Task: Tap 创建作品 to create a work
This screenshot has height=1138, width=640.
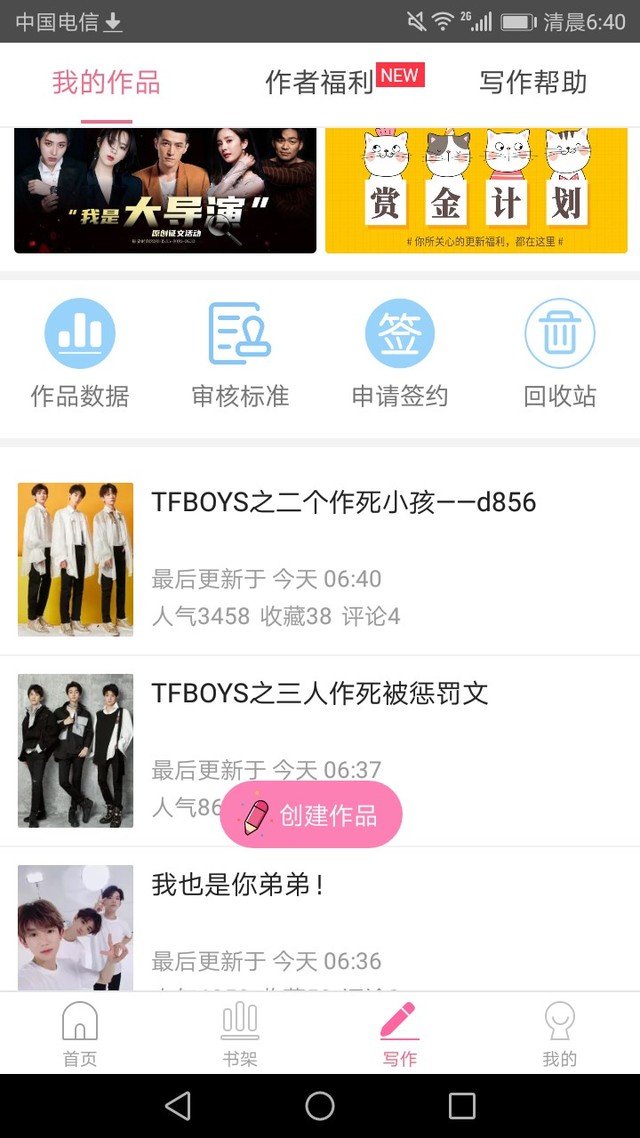Action: click(x=311, y=816)
